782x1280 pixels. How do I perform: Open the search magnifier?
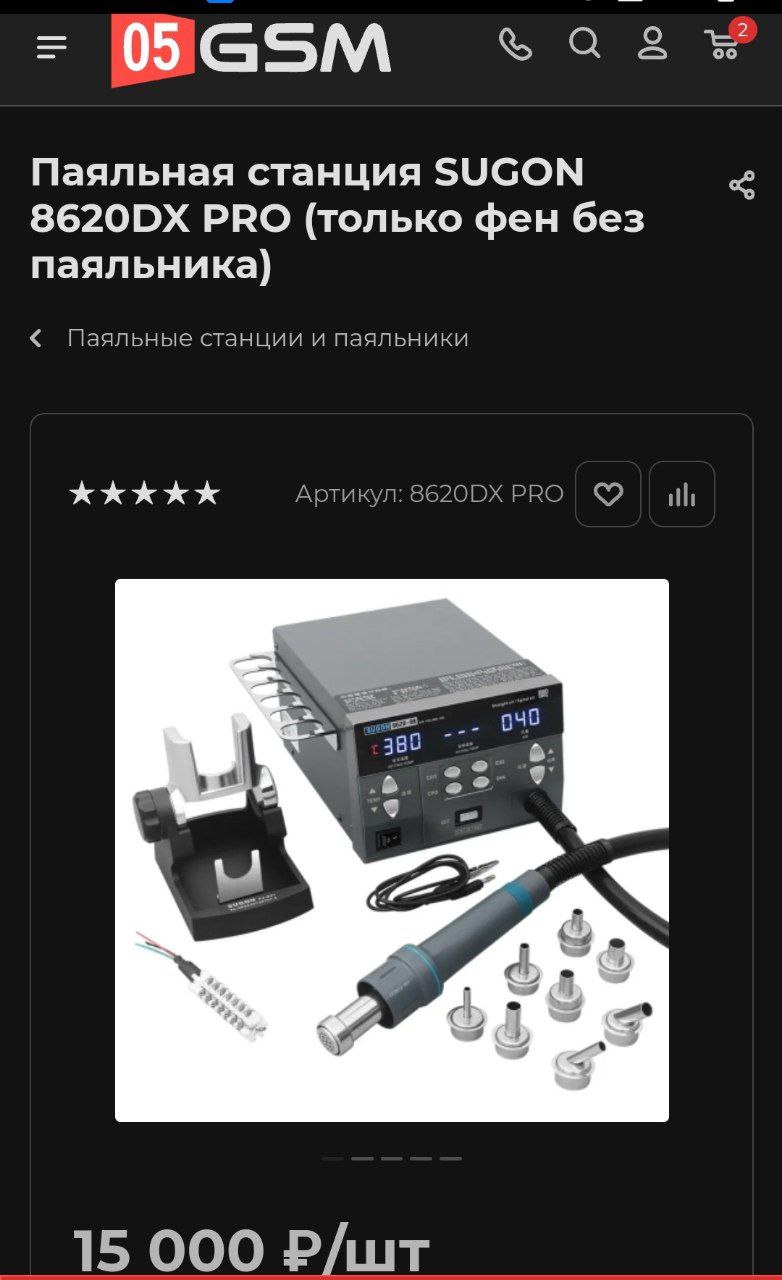point(584,44)
